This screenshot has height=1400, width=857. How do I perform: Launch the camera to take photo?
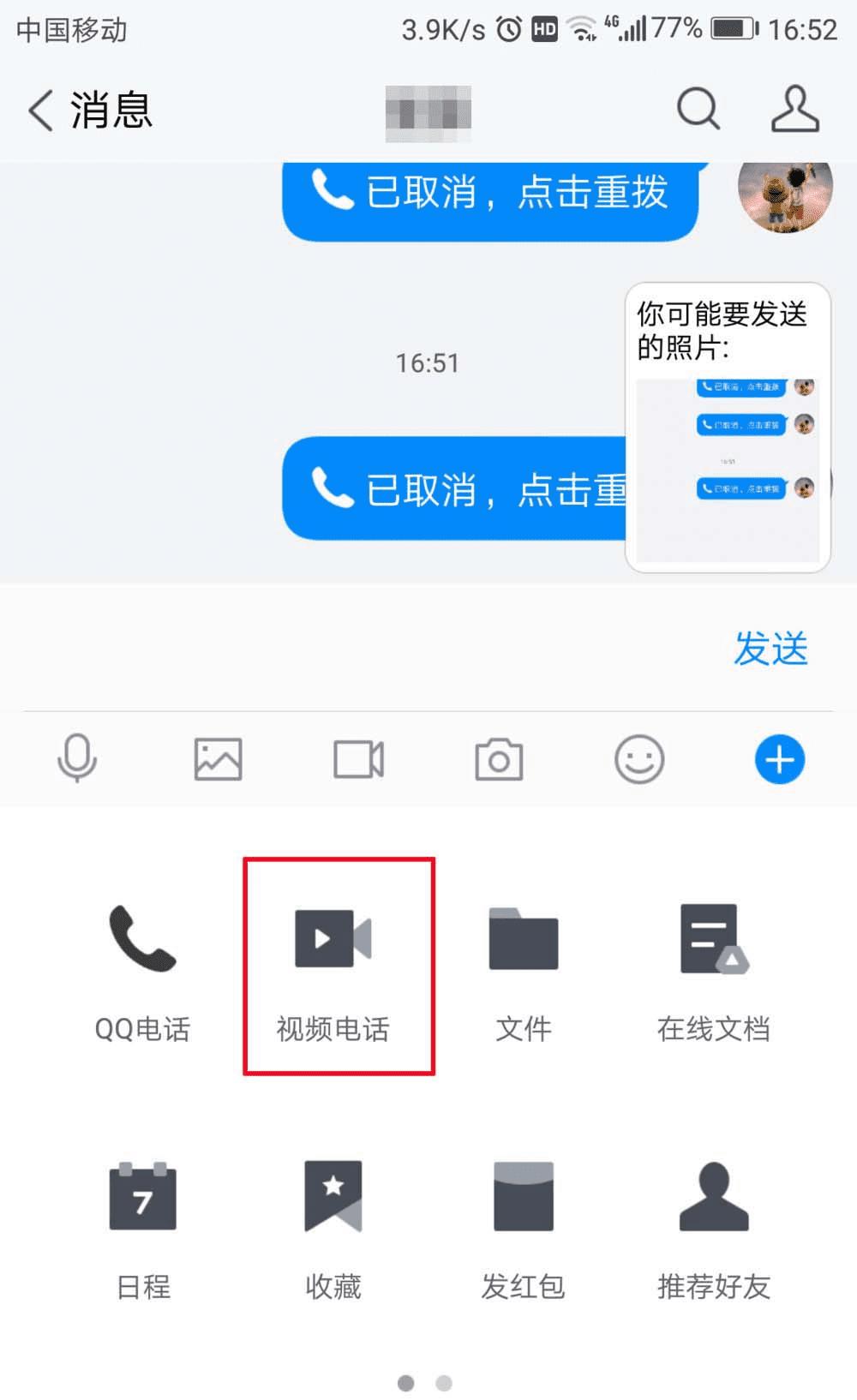point(499,759)
